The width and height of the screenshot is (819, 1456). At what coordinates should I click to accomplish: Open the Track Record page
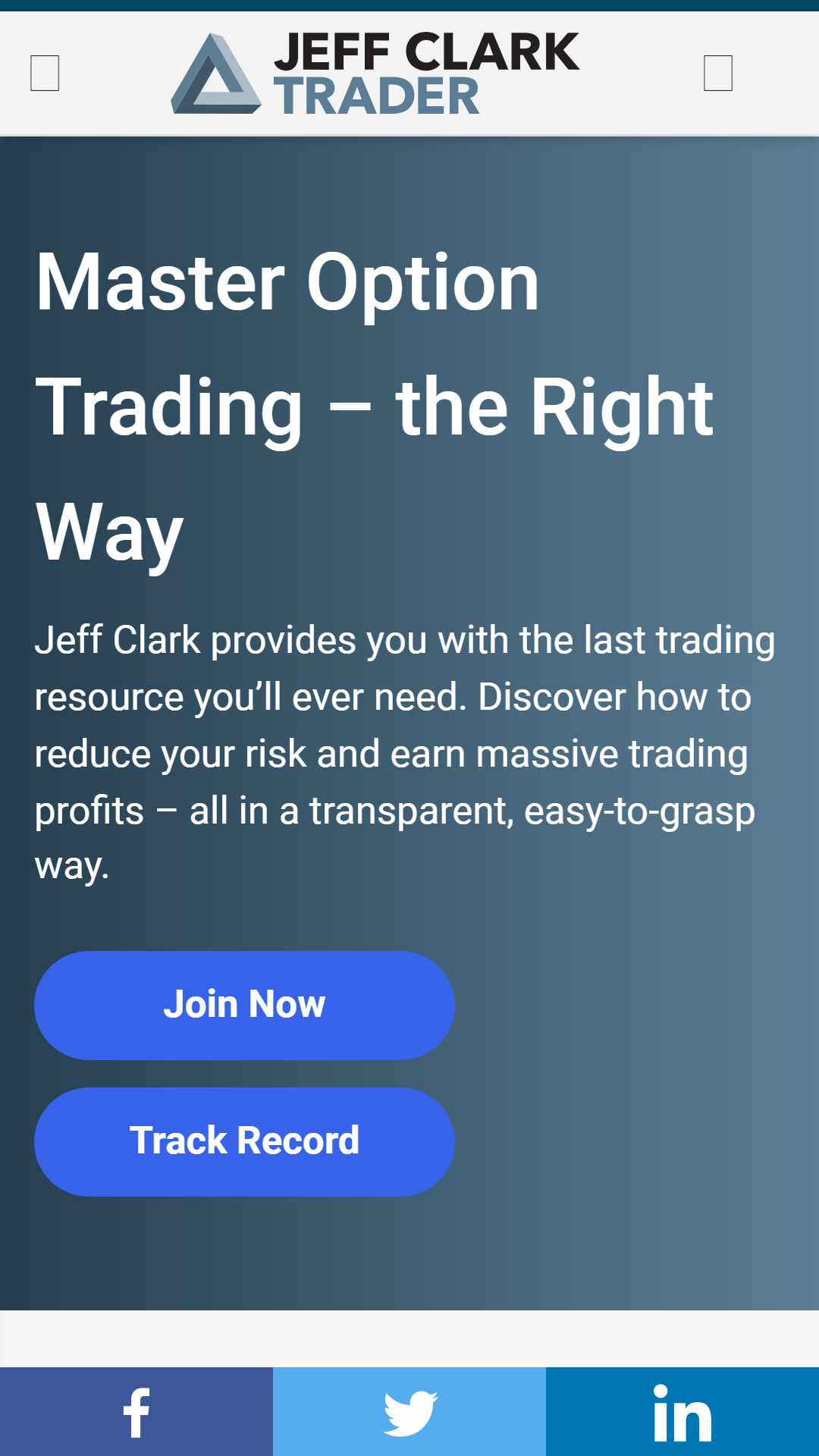[244, 1141]
